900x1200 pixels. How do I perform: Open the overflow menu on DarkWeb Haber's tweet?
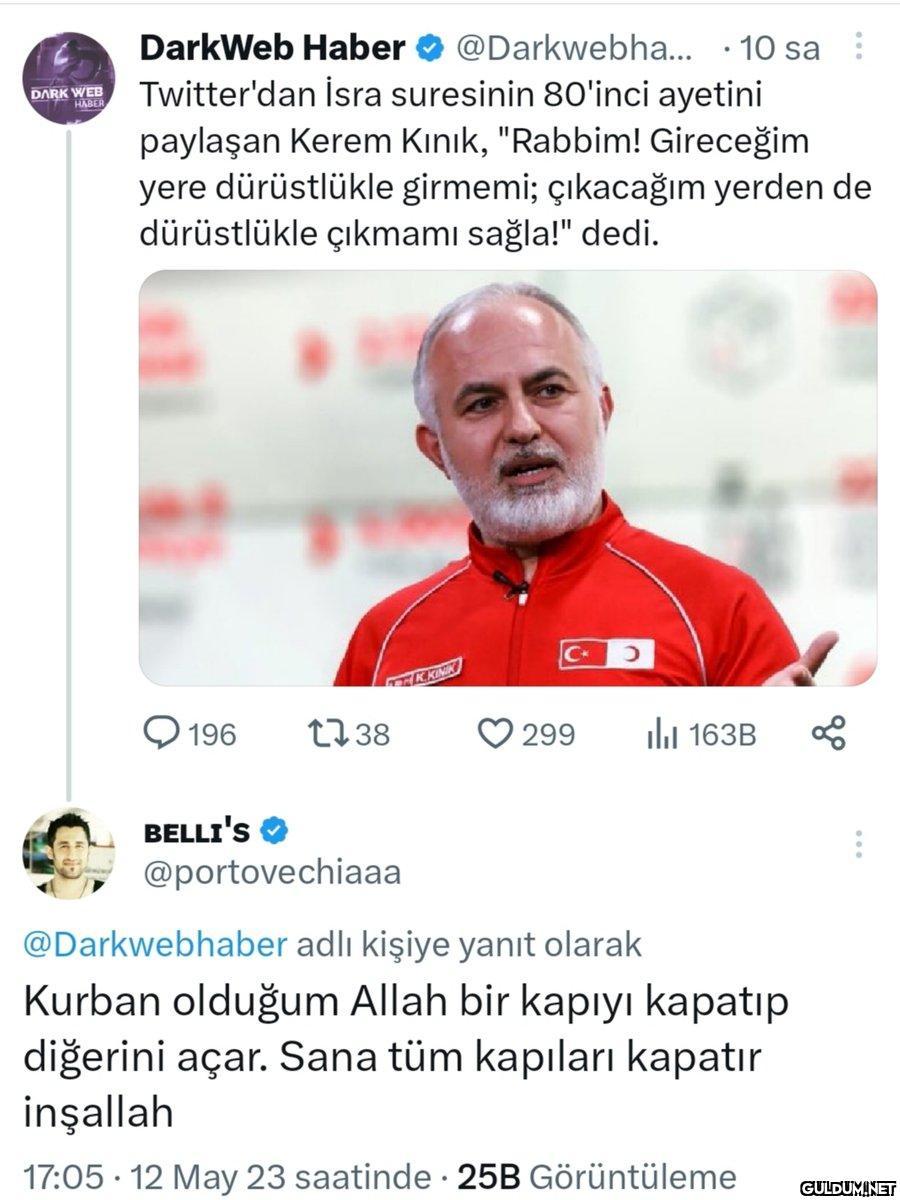(x=858, y=47)
